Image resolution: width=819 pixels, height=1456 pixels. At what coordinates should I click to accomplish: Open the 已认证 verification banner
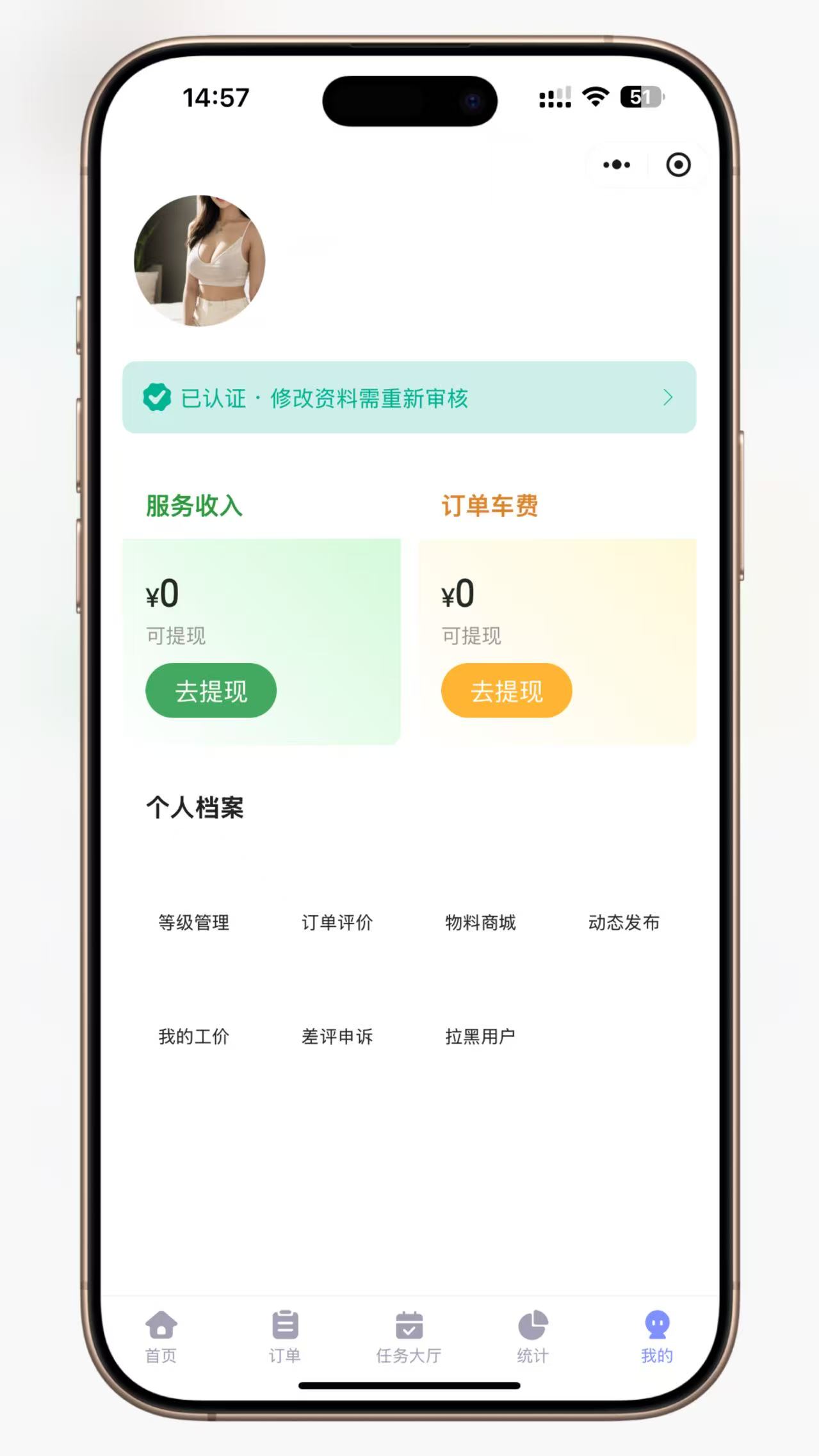[409, 397]
